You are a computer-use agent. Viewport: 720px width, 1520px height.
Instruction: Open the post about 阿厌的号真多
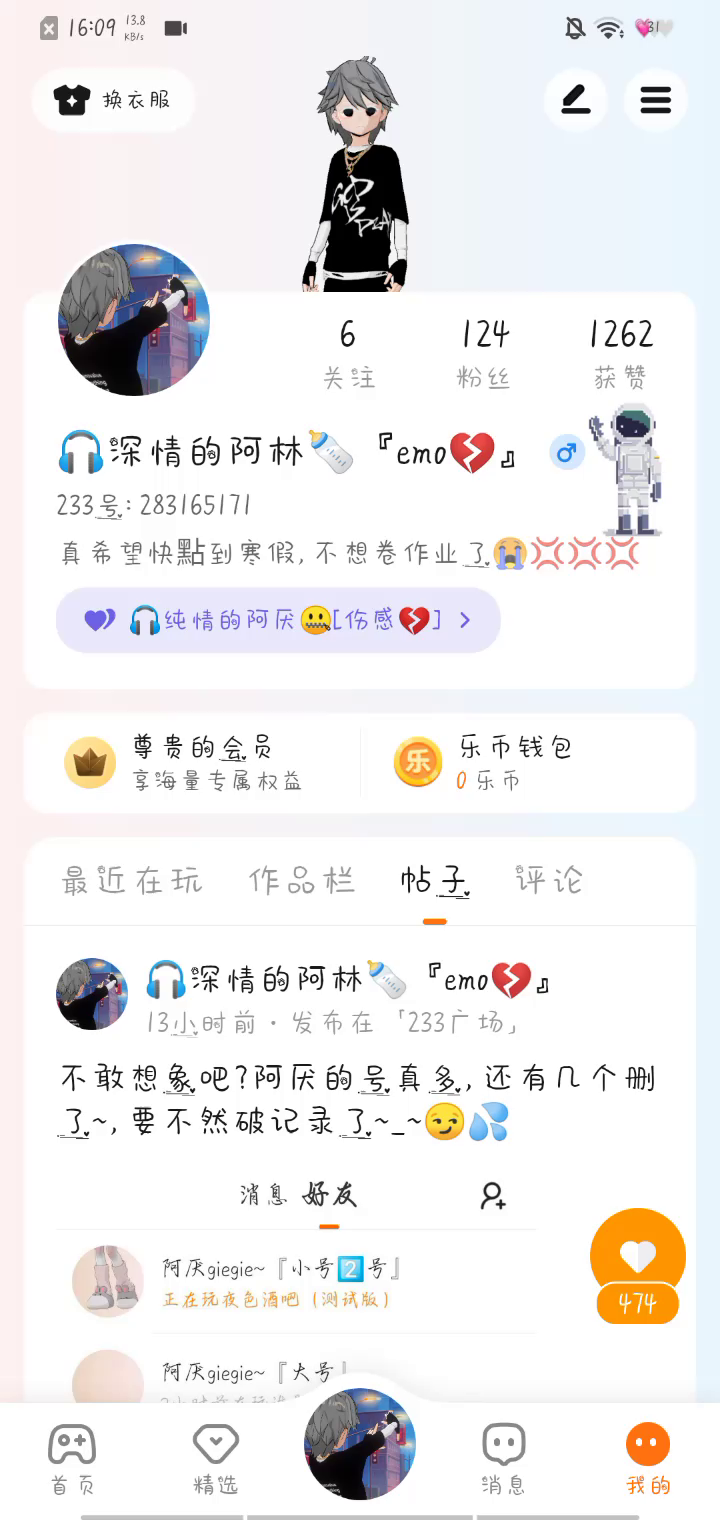tap(357, 1100)
